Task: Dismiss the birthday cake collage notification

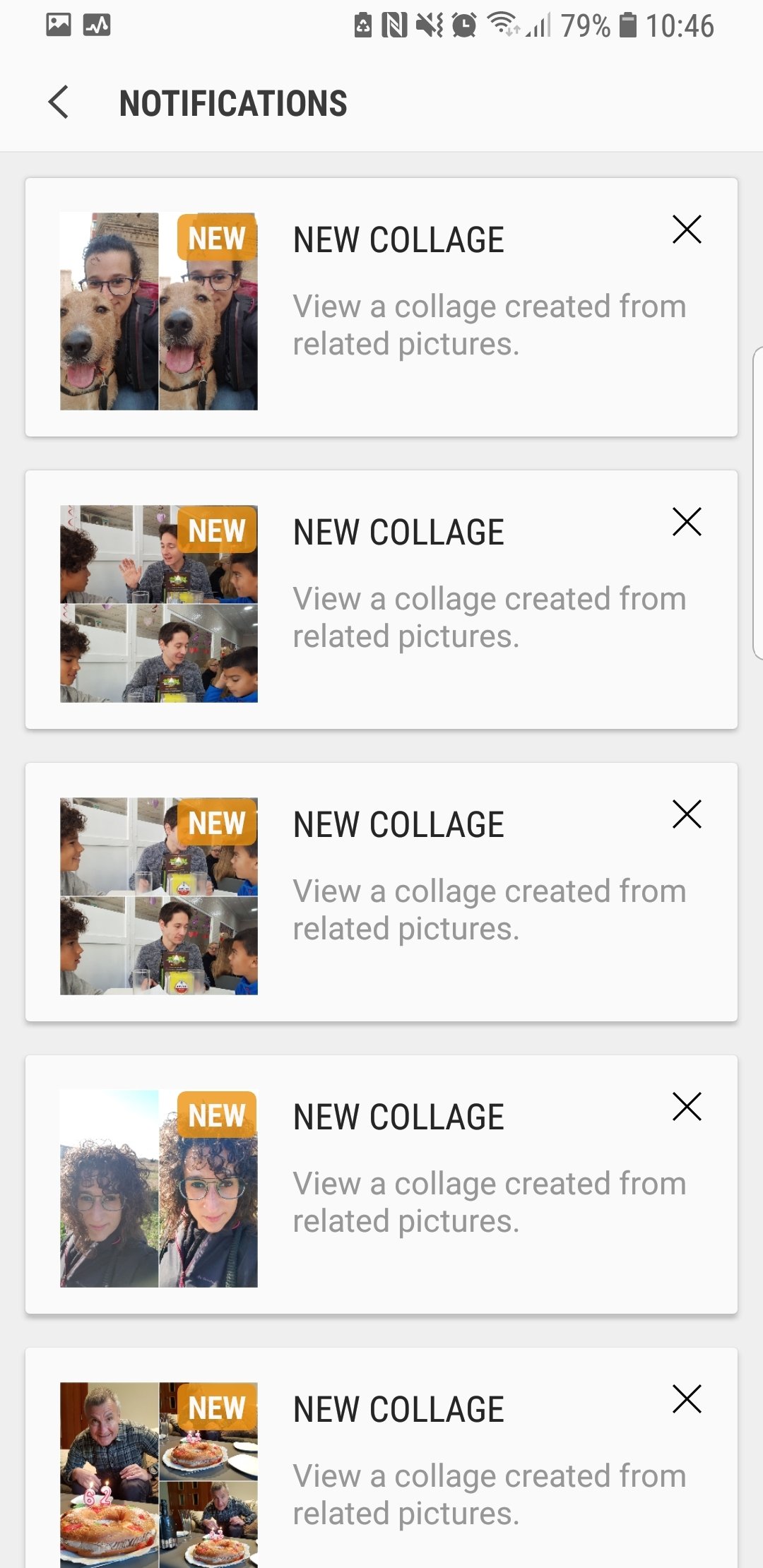Action: point(686,1399)
